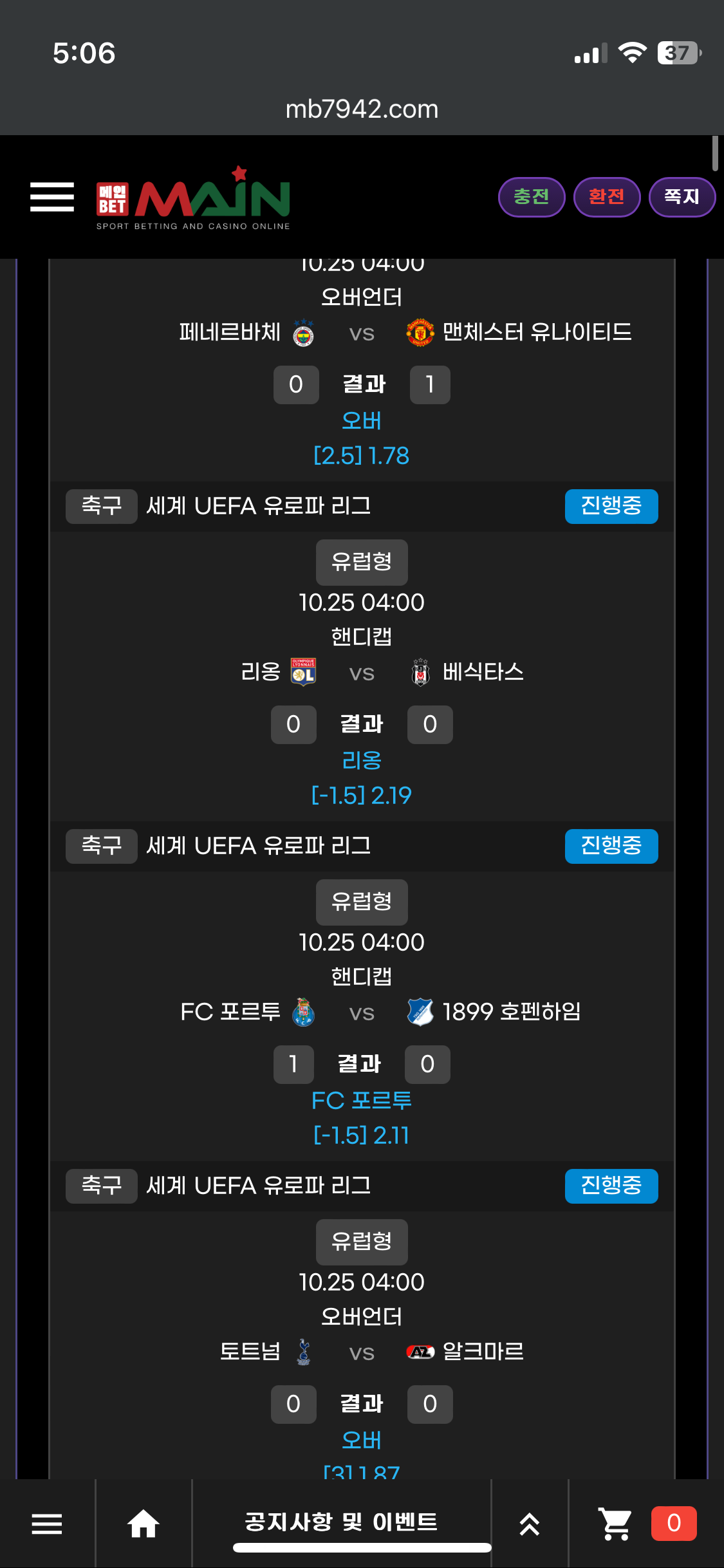This screenshot has height=1568, width=724.
Task: Open 공지사항 및 이벤트 notices
Action: 341,1522
